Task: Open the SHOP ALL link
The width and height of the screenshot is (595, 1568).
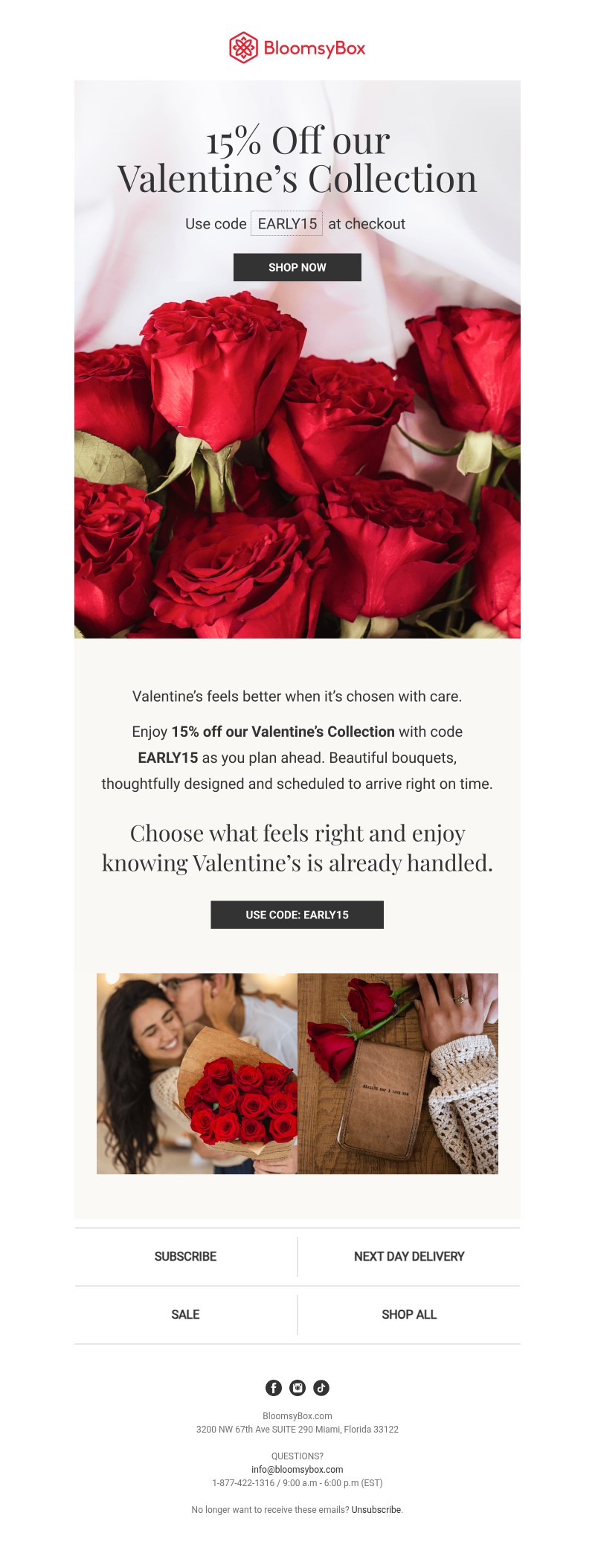Action: point(409,1314)
